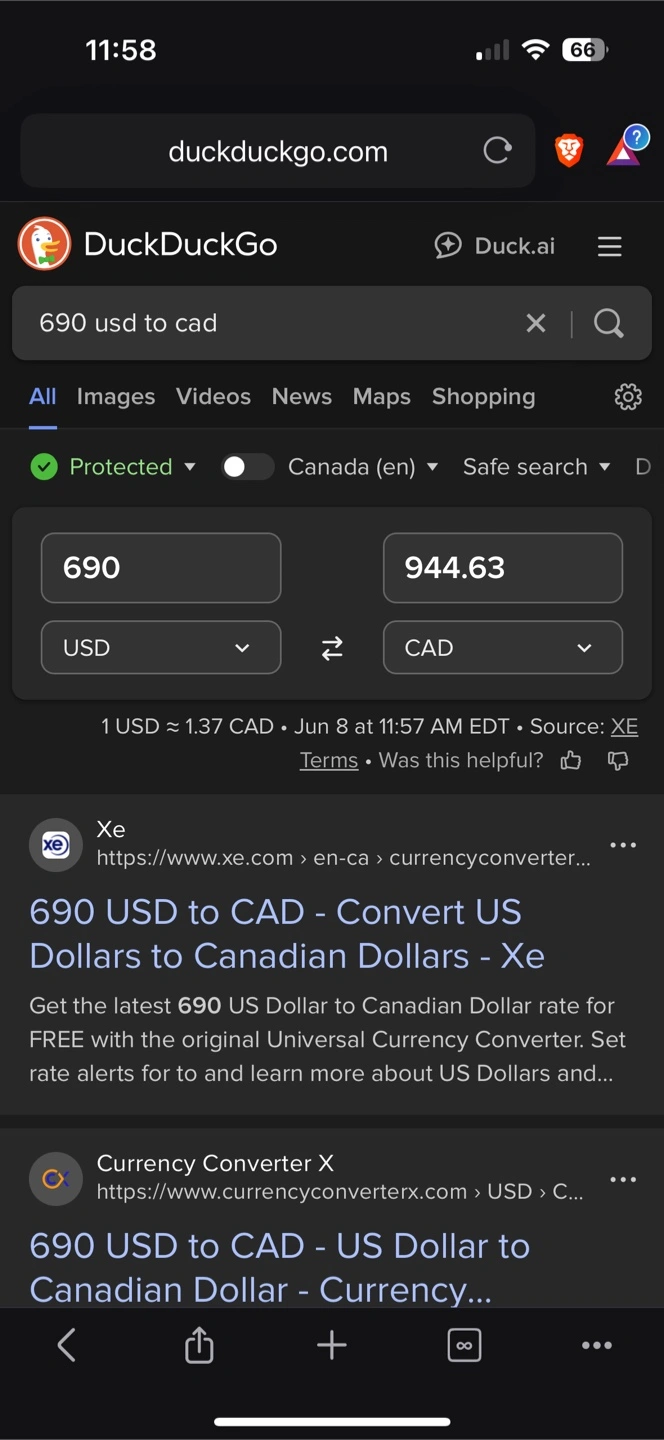Edit the 690 amount field
The image size is (664, 1440).
pyautogui.click(x=161, y=568)
